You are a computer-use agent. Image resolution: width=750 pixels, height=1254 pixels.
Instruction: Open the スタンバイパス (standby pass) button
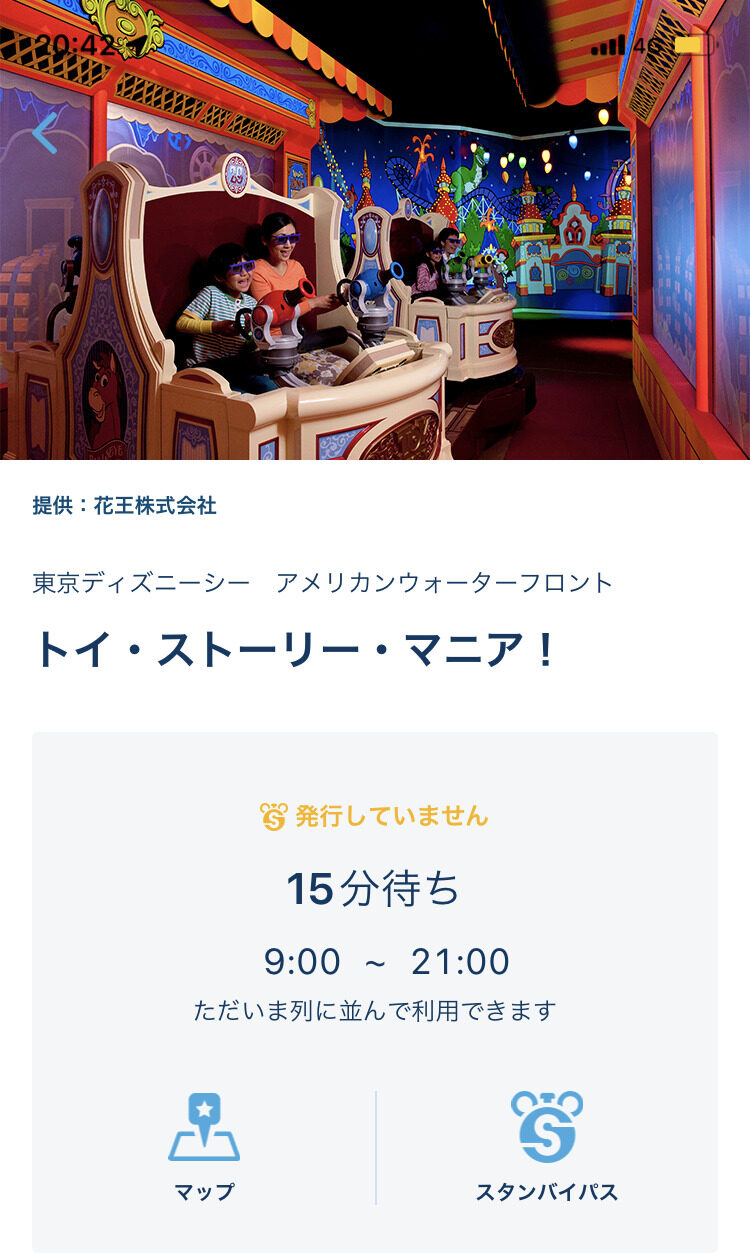546,1146
